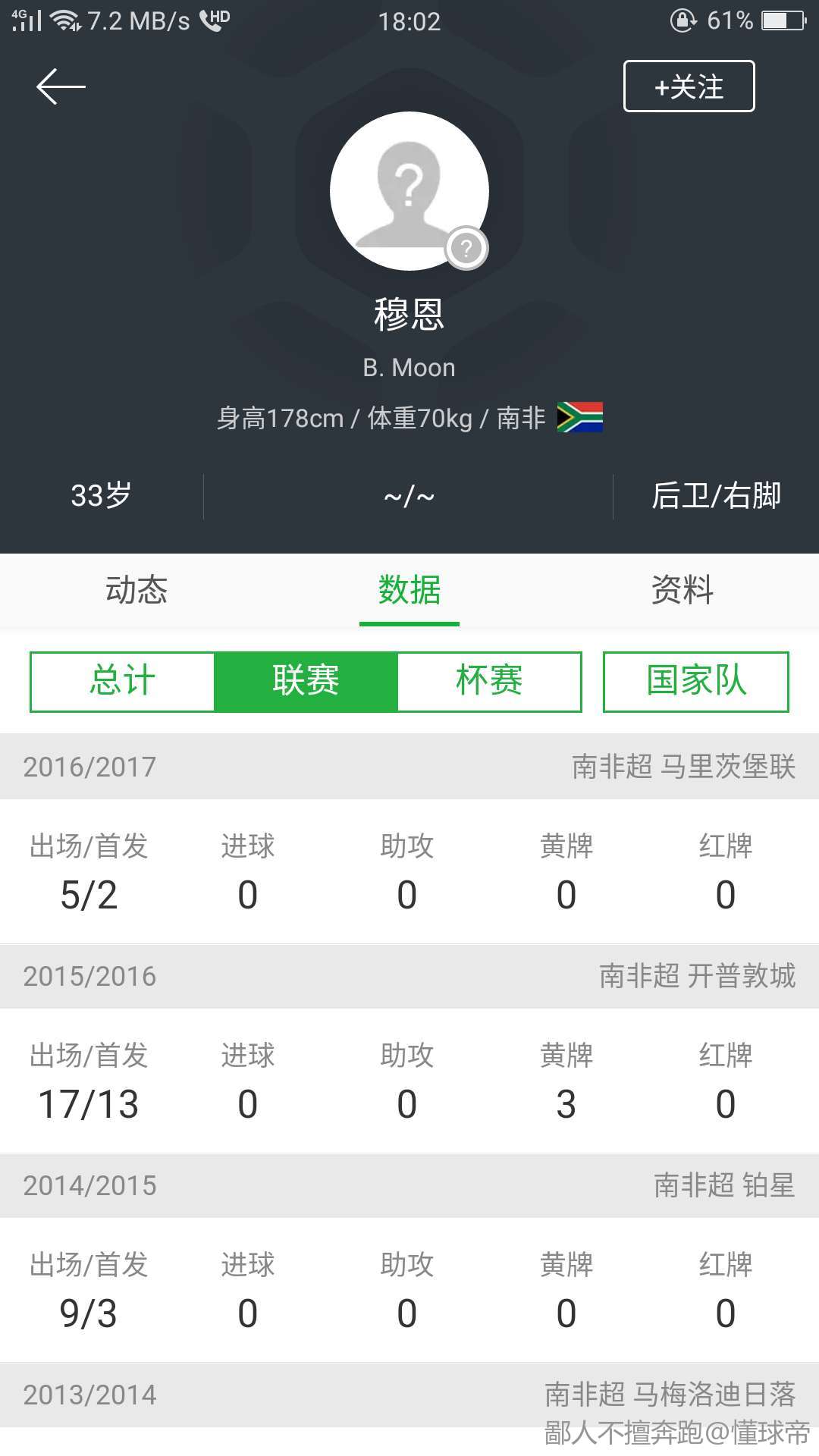Select the 联赛 league filter
The image size is (819, 1456).
coord(306,681)
